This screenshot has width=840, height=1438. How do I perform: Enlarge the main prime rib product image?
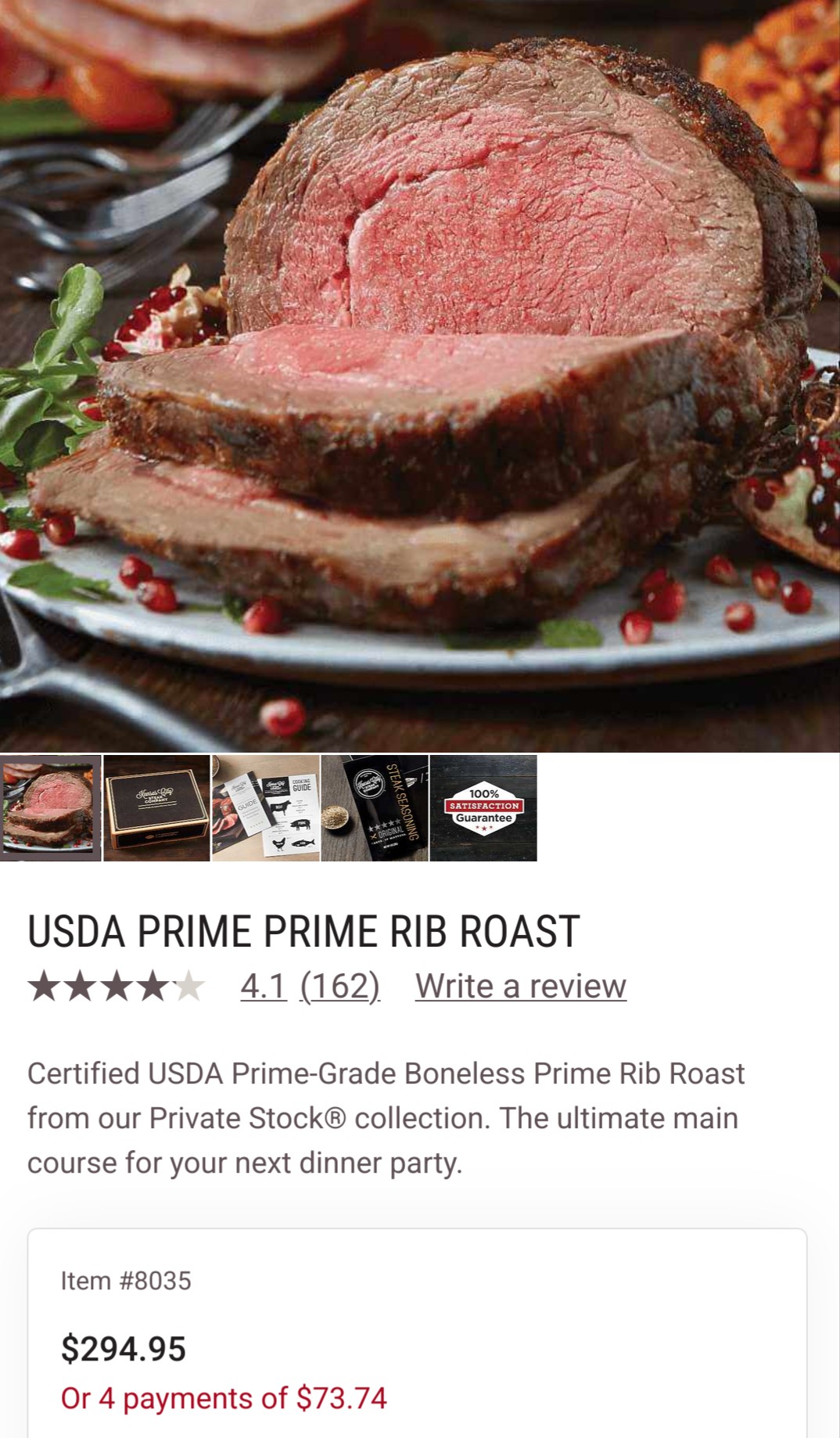click(x=420, y=376)
